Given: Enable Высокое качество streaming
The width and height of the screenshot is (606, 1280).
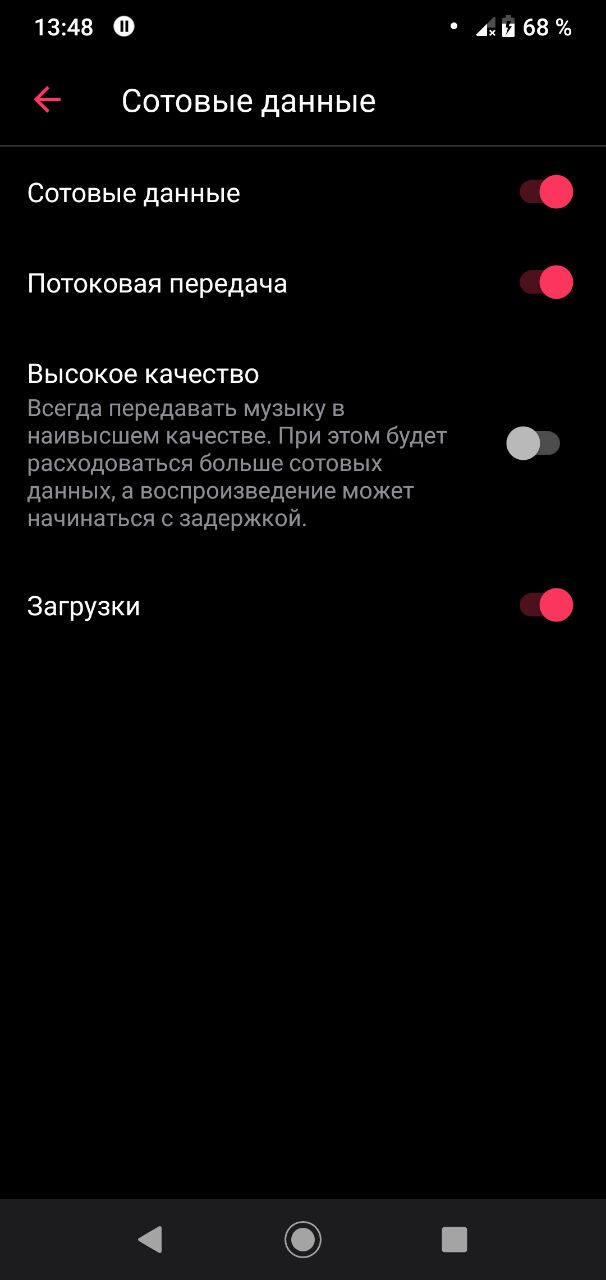Looking at the screenshot, I should pyautogui.click(x=533, y=443).
